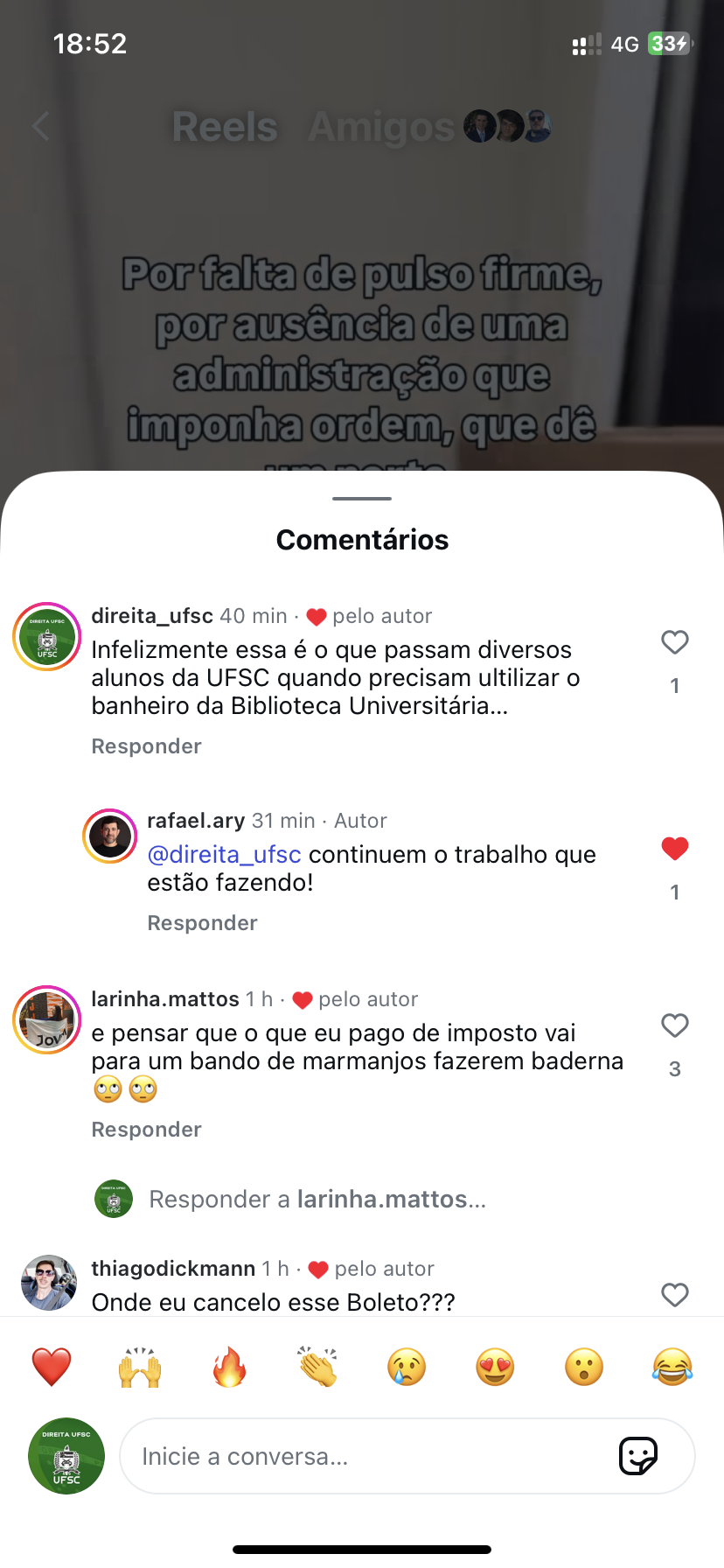Insert the fire emoji reaction
This screenshot has width=724, height=1568.
coord(229,1367)
